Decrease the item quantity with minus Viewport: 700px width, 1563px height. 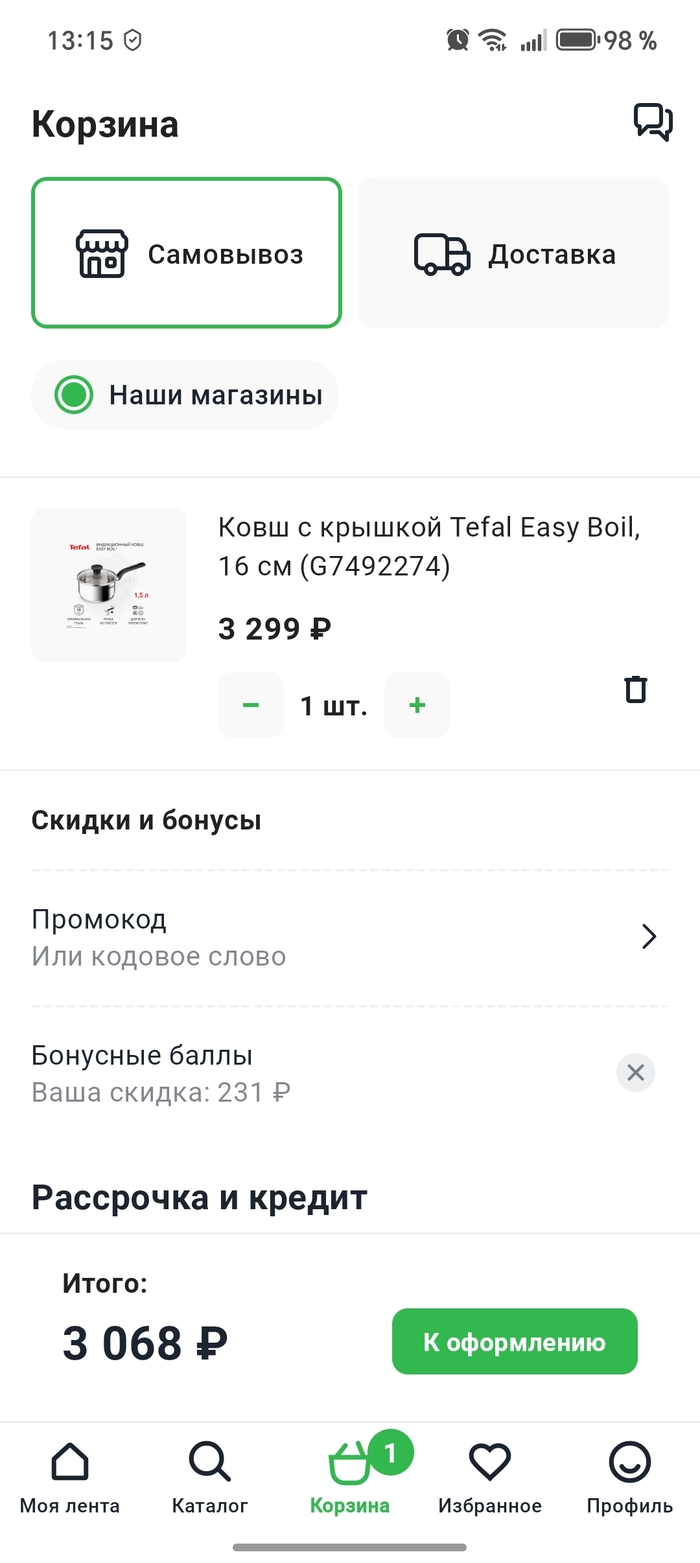pyautogui.click(x=251, y=705)
